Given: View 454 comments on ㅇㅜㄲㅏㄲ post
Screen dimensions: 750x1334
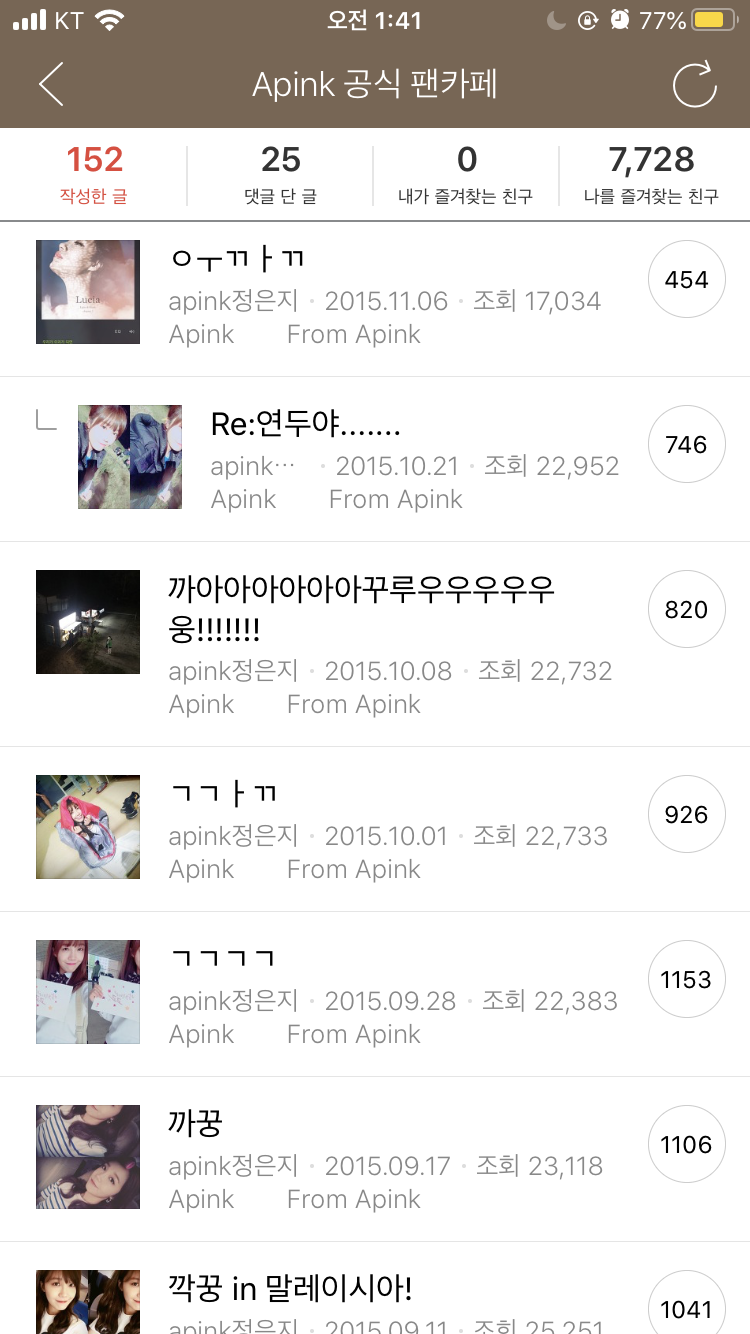Looking at the screenshot, I should (x=686, y=280).
